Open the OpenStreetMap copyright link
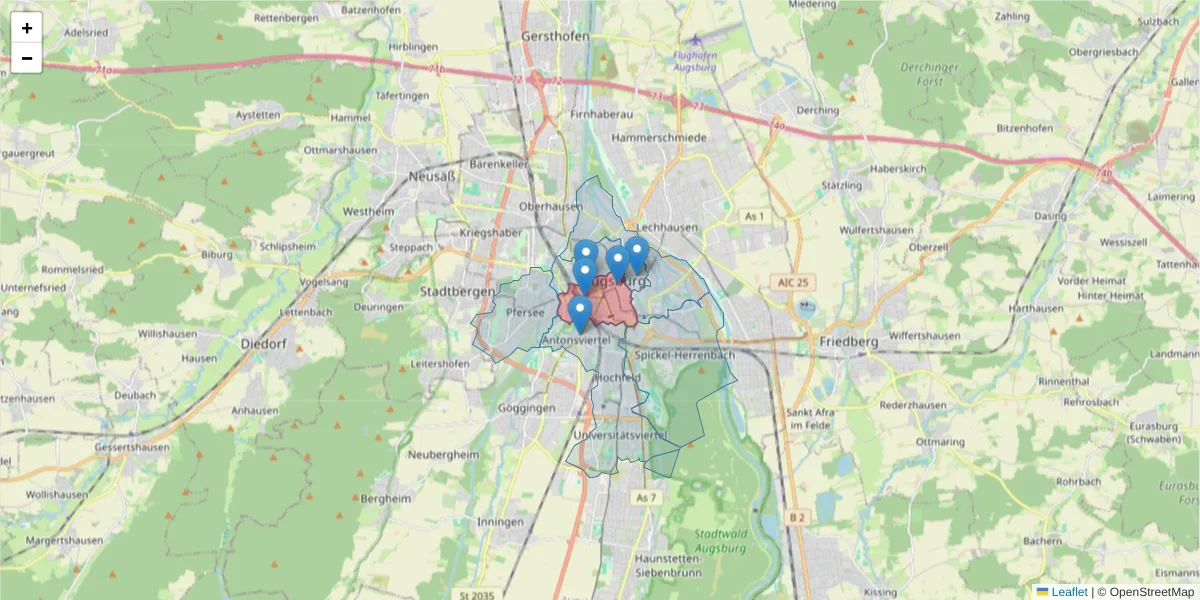1200x600 pixels. [x=1151, y=592]
